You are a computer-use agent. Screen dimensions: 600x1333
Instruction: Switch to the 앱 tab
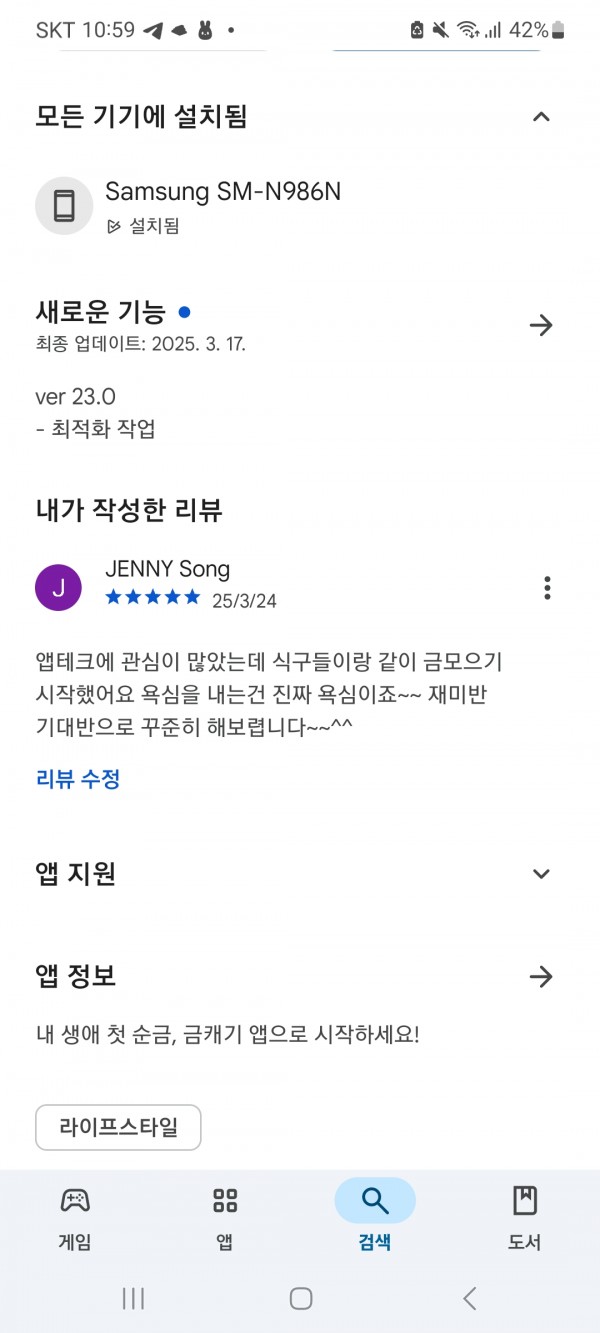coord(225,1217)
